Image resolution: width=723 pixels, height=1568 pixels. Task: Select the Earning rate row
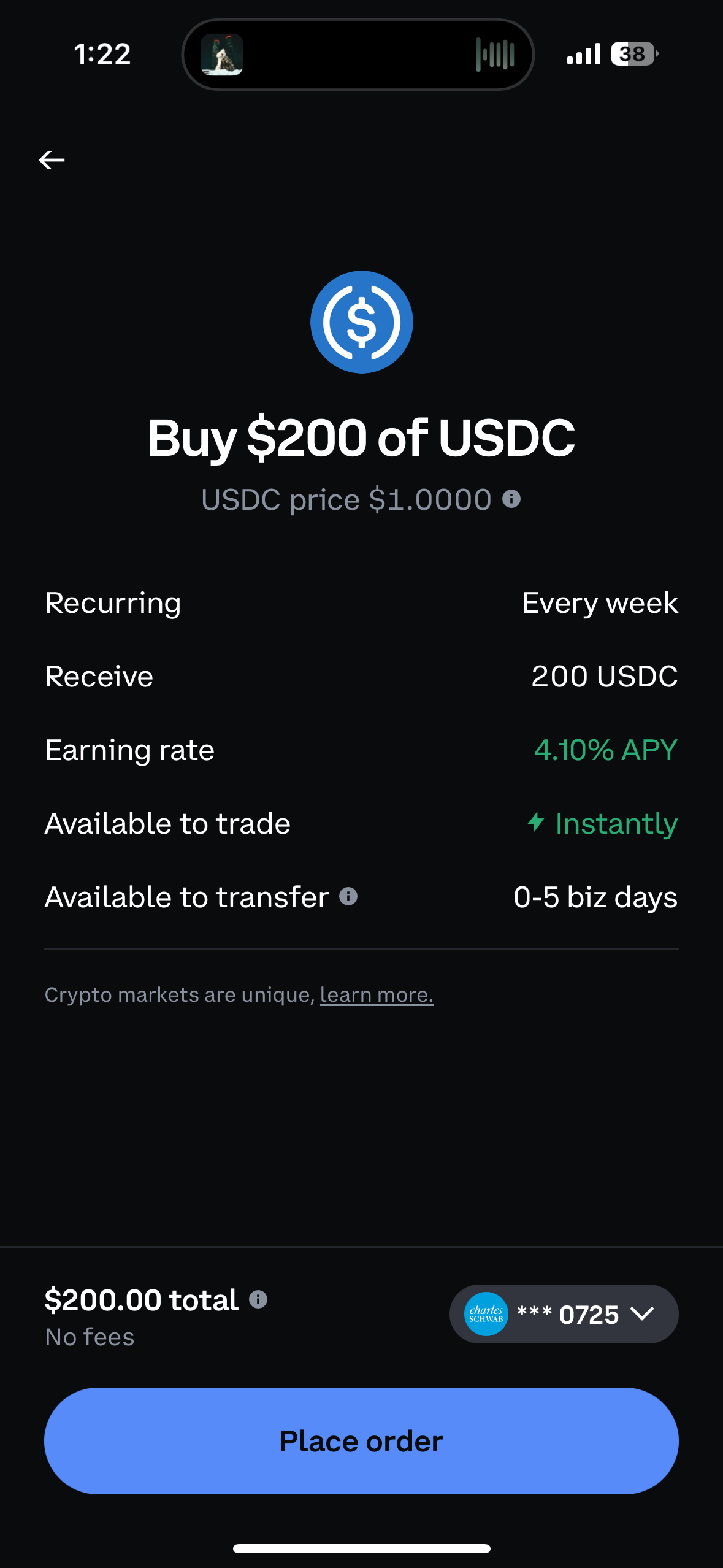point(129,750)
